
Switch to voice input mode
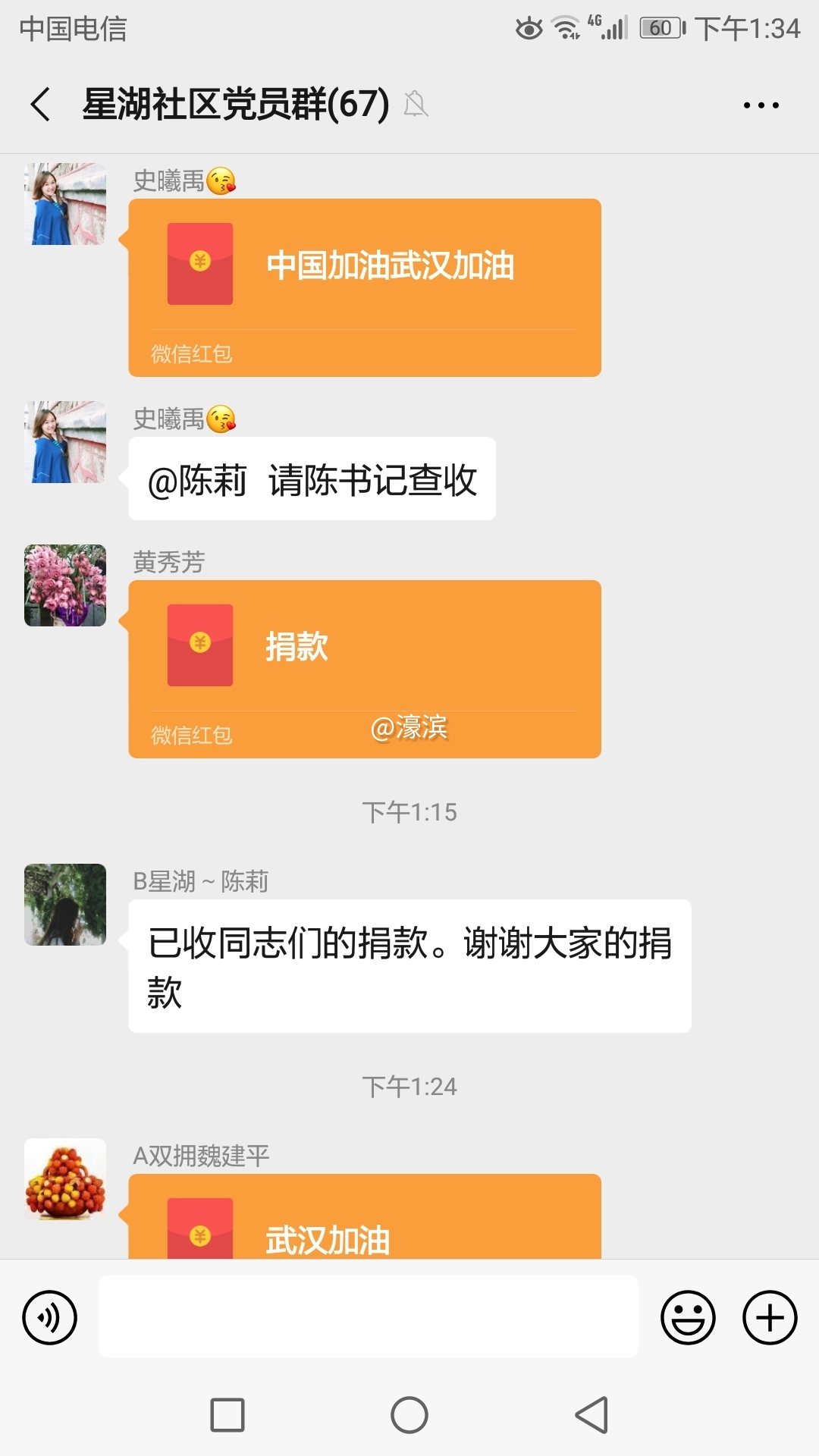click(x=49, y=1317)
